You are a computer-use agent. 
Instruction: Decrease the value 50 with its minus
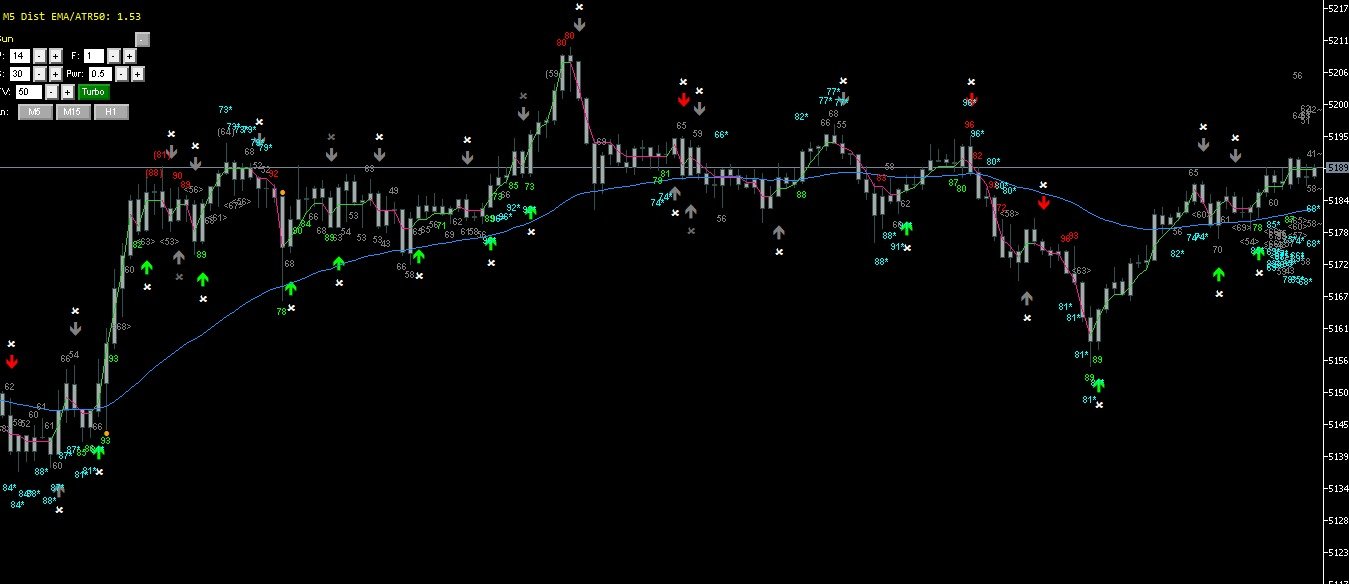click(51, 92)
